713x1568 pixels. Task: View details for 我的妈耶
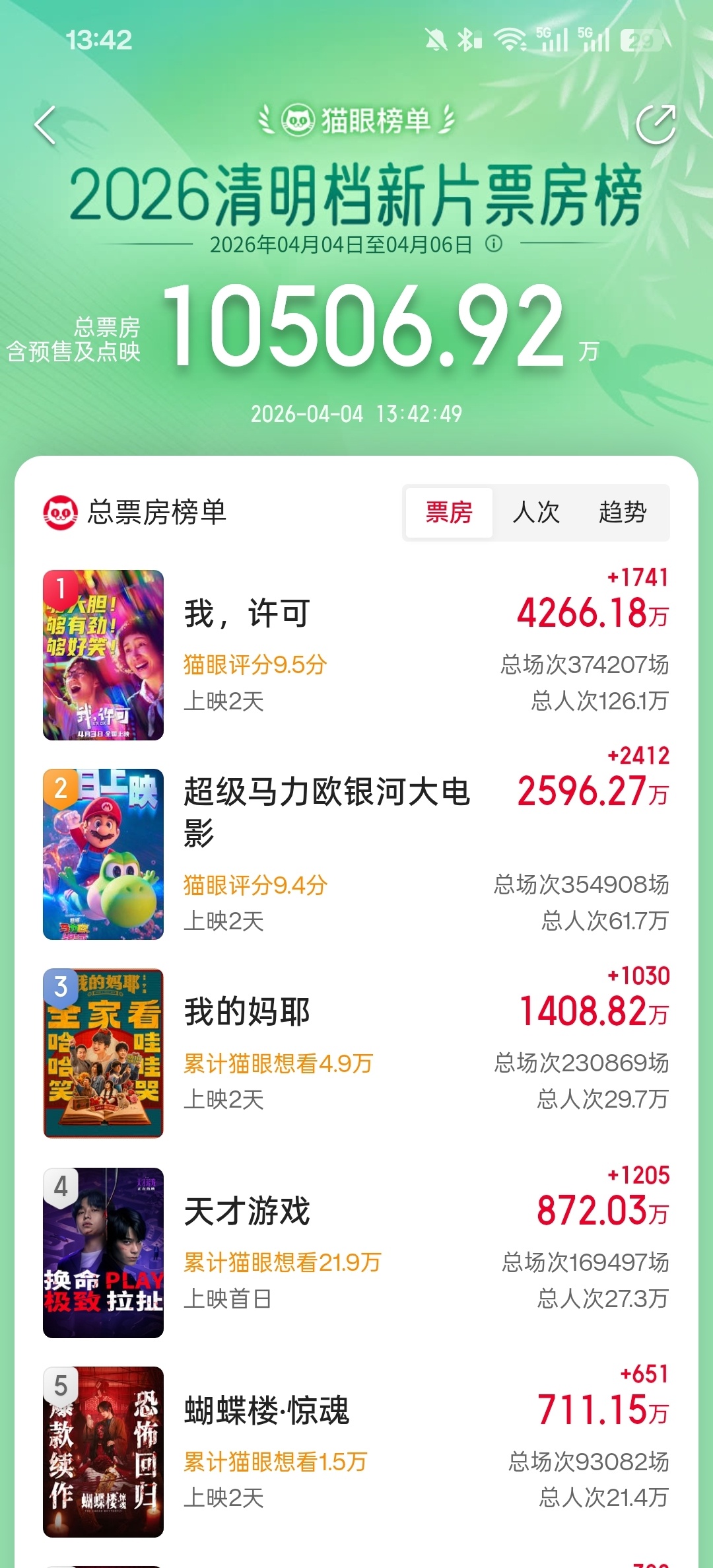[247, 1012]
